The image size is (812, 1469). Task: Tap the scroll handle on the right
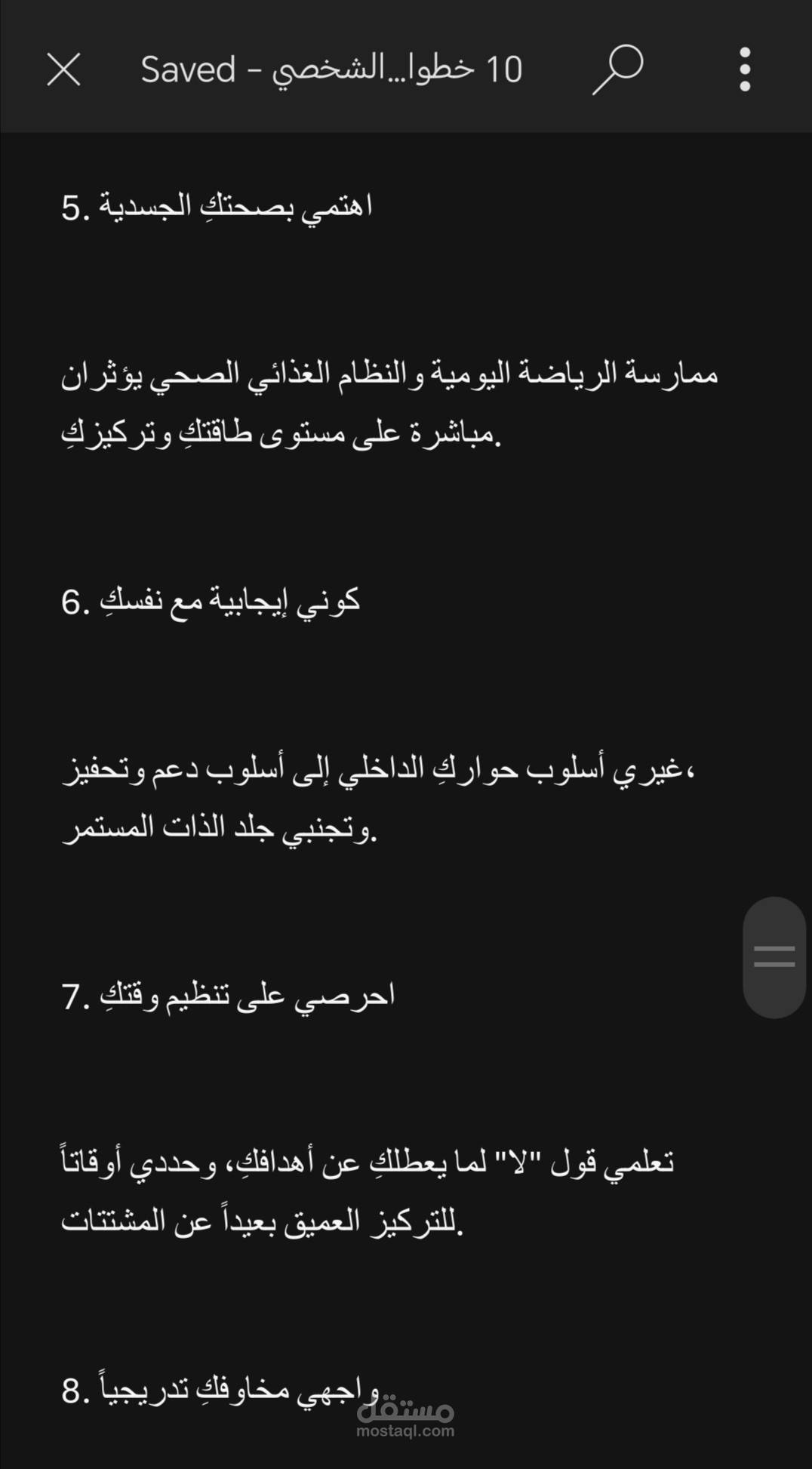(x=774, y=957)
